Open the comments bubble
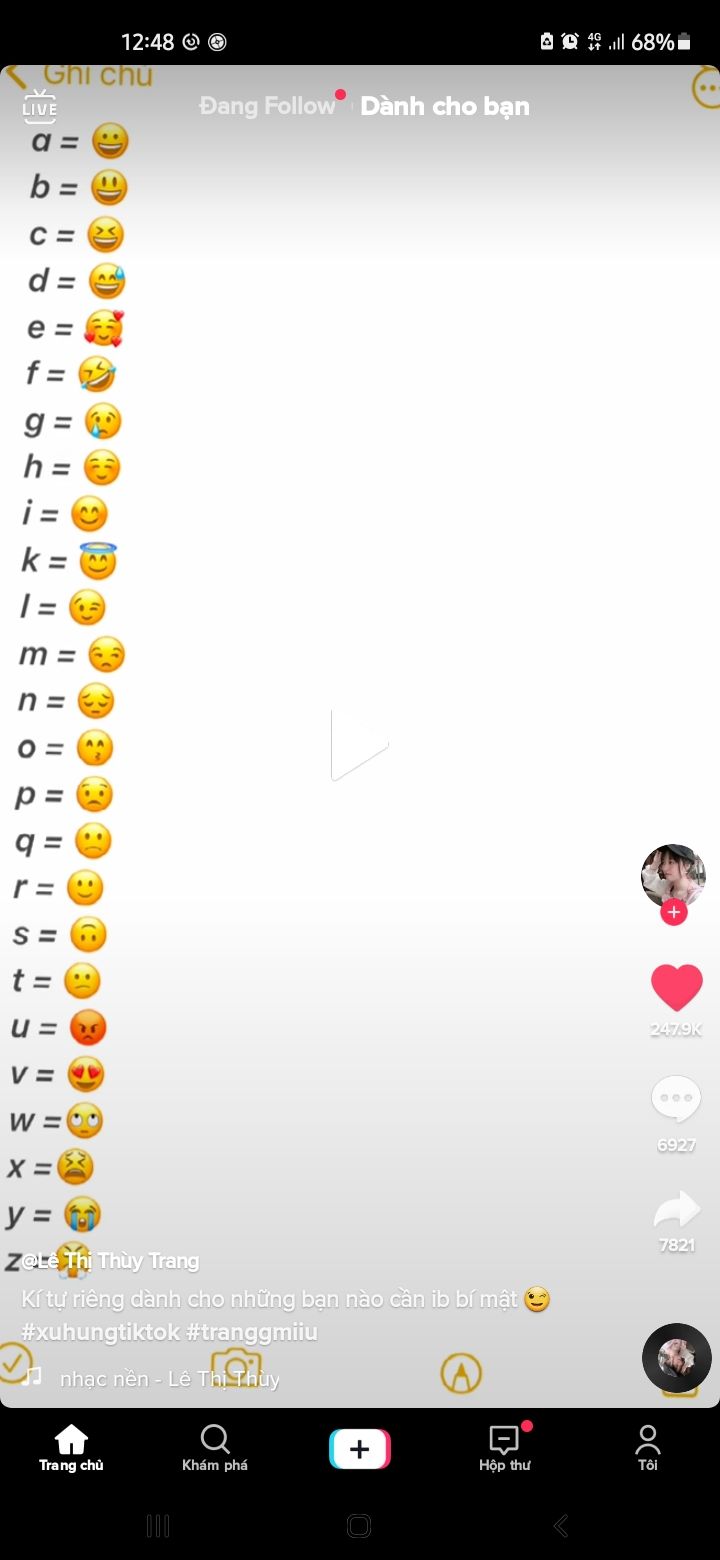 click(677, 1100)
